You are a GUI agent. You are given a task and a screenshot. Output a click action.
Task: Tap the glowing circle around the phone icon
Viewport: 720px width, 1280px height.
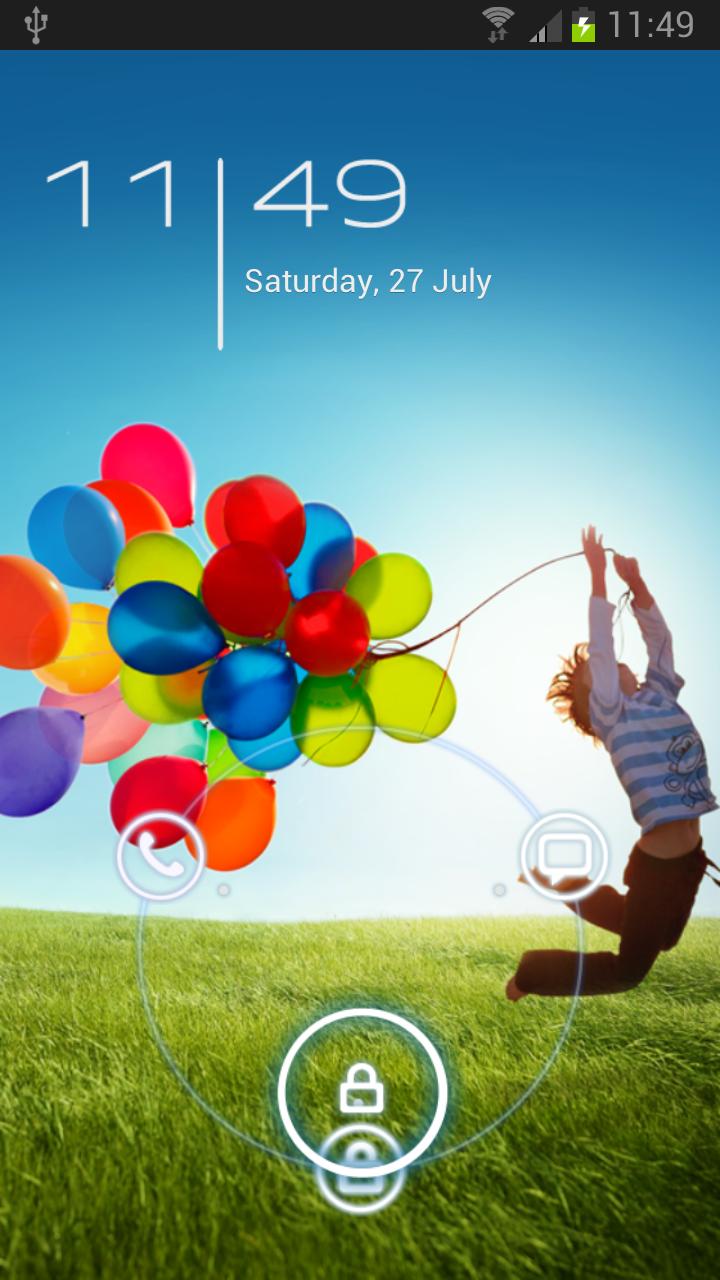[x=157, y=815]
